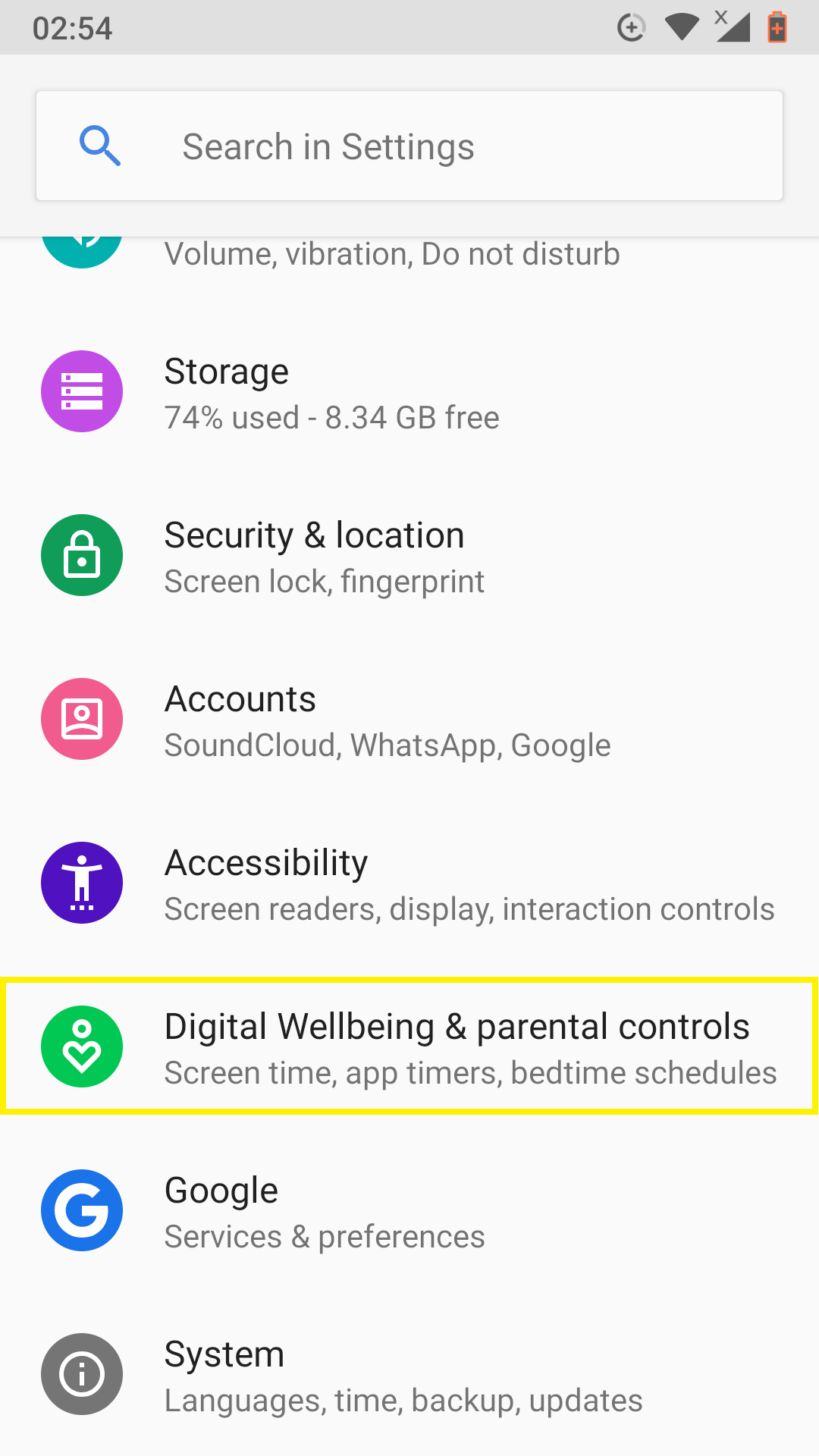Viewport: 819px width, 1456px height.
Task: Open Storage settings
Action: point(409,392)
